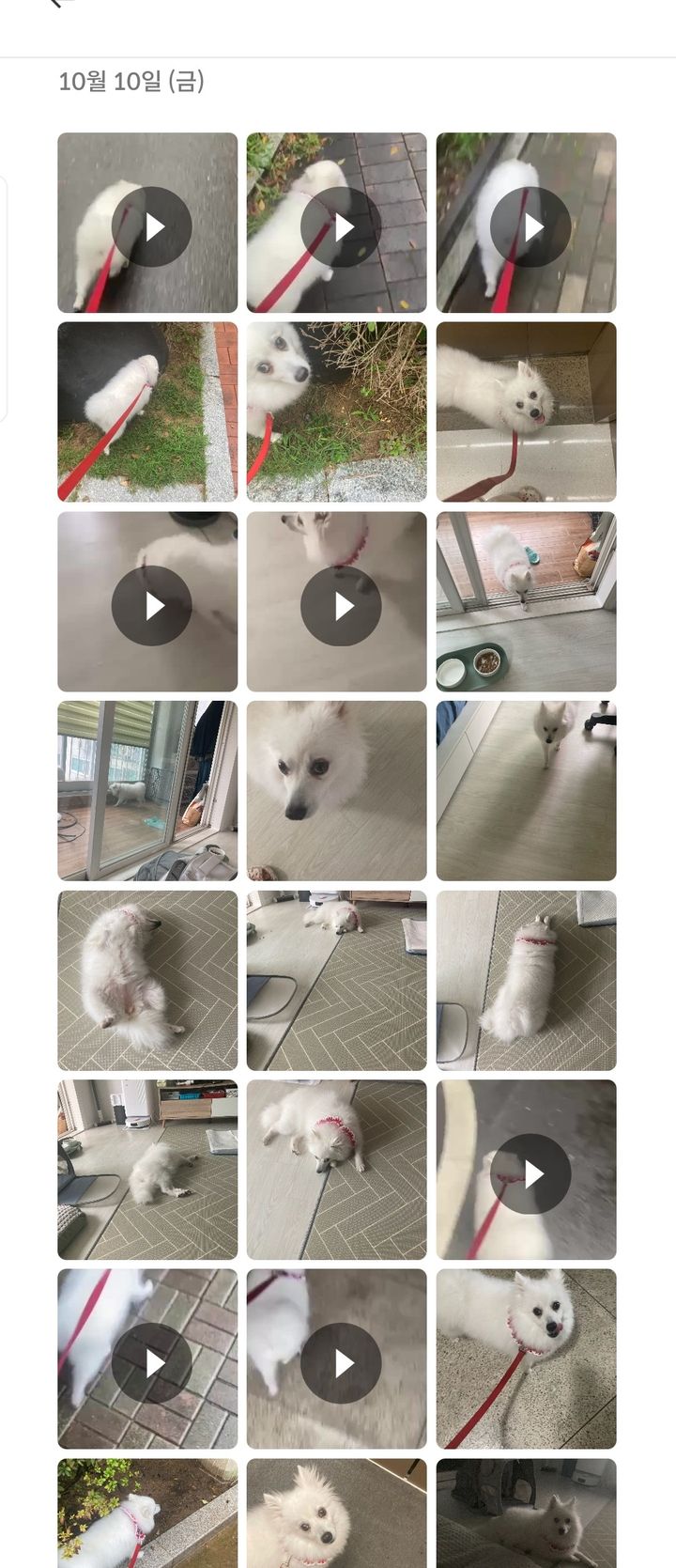Open photo of resting dog with pink collar close-up
This screenshot has height=1568, width=676.
pos(336,1170)
